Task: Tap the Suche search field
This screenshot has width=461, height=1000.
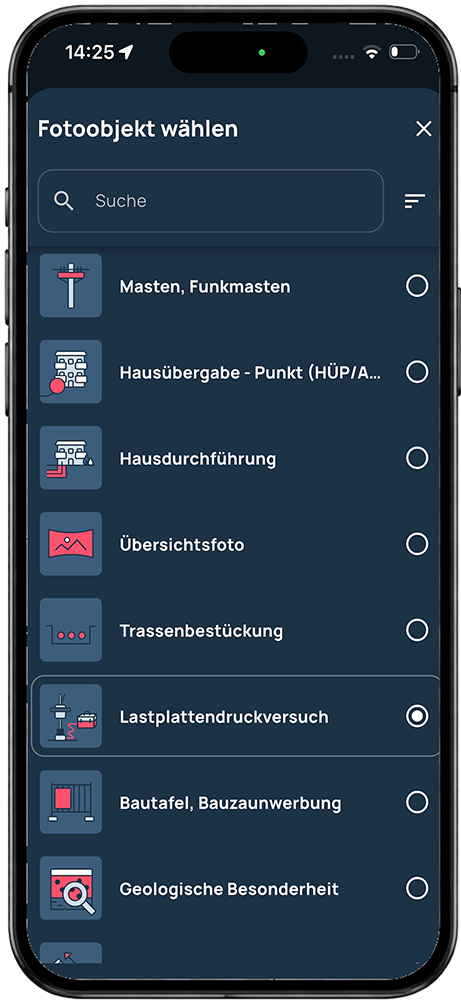Action: [210, 201]
